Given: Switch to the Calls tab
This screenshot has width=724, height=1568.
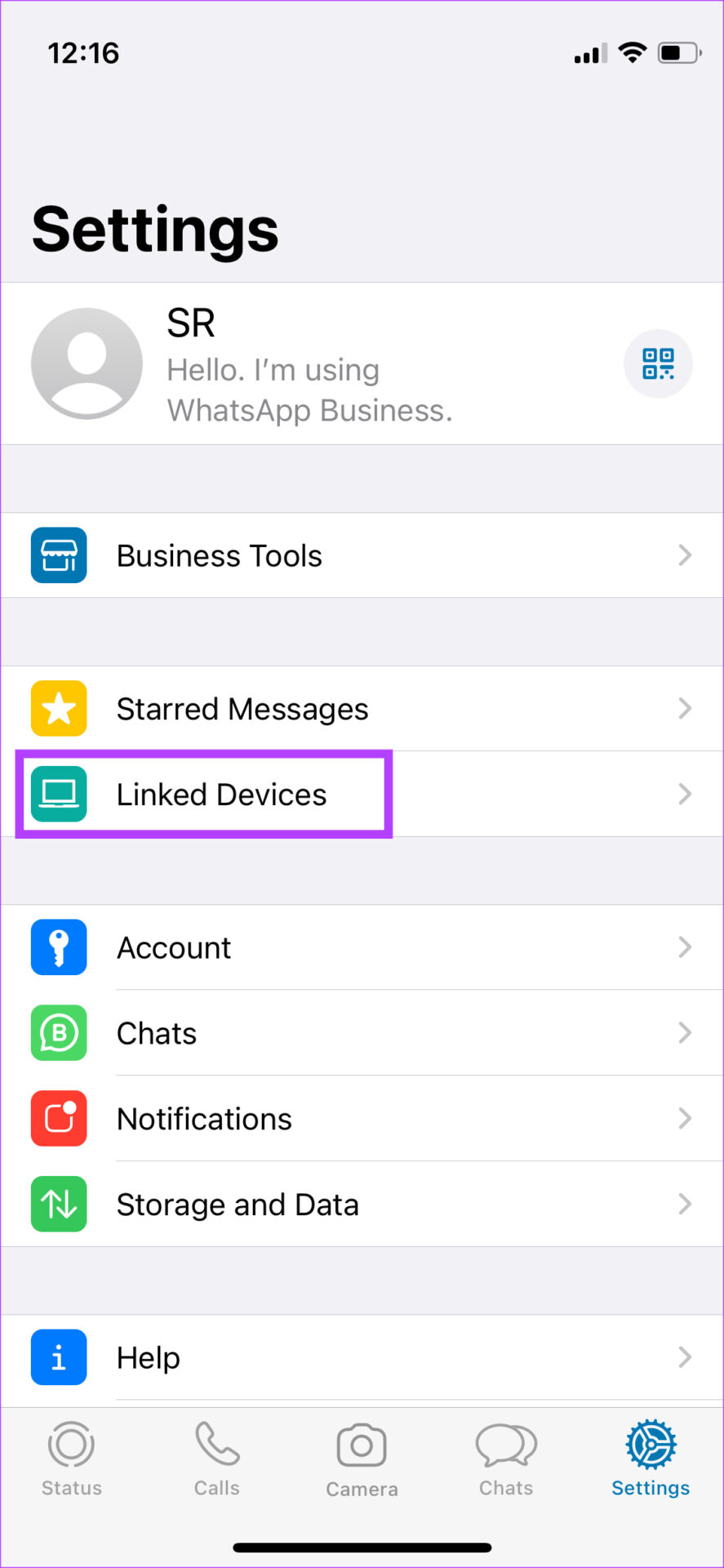Looking at the screenshot, I should coord(217,1459).
